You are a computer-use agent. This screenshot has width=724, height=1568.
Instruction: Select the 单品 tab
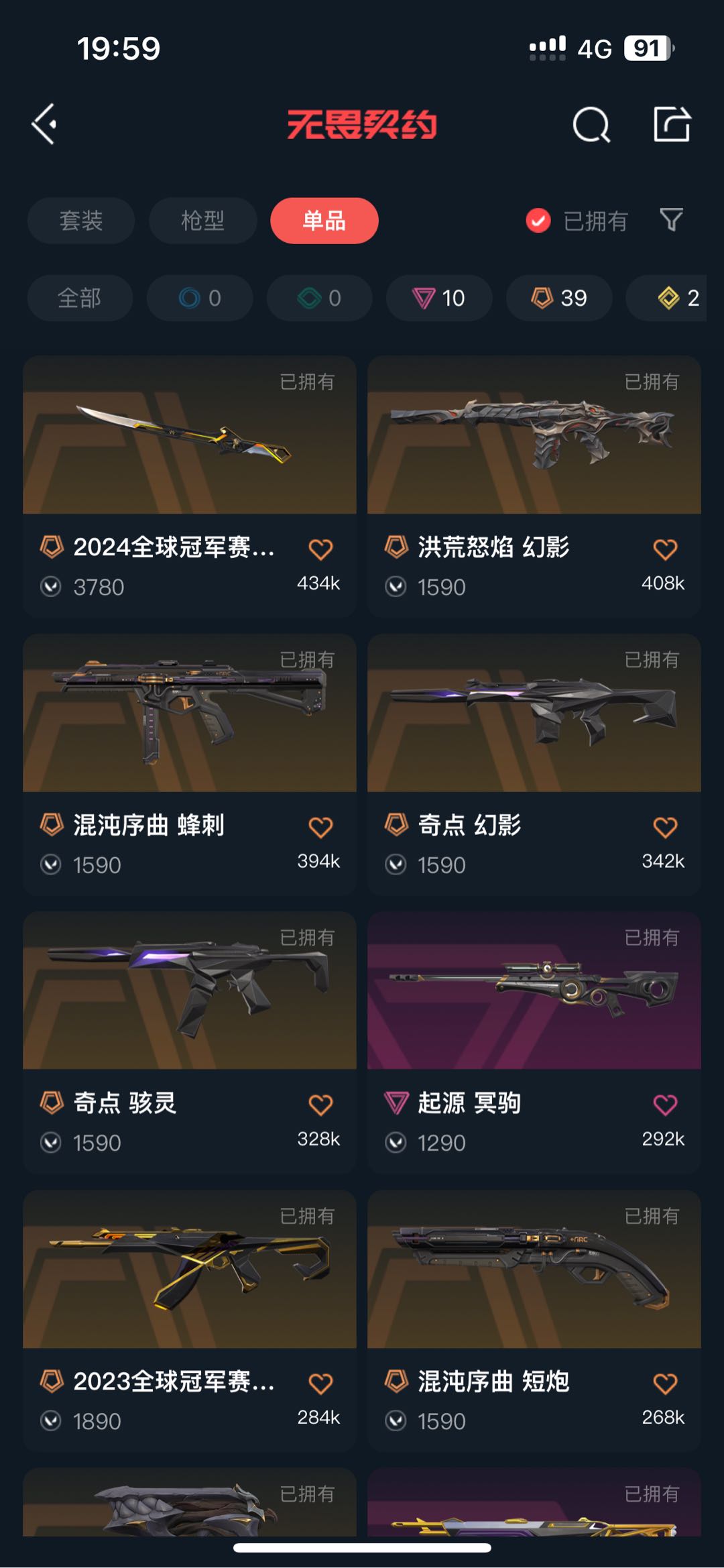(324, 221)
